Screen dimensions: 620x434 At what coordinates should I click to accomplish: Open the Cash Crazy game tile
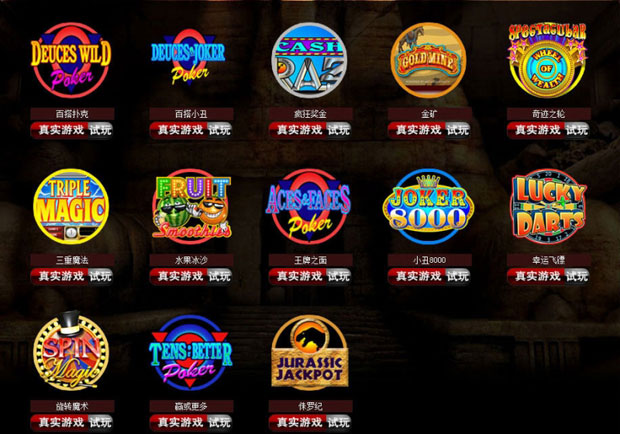pyautogui.click(x=309, y=58)
